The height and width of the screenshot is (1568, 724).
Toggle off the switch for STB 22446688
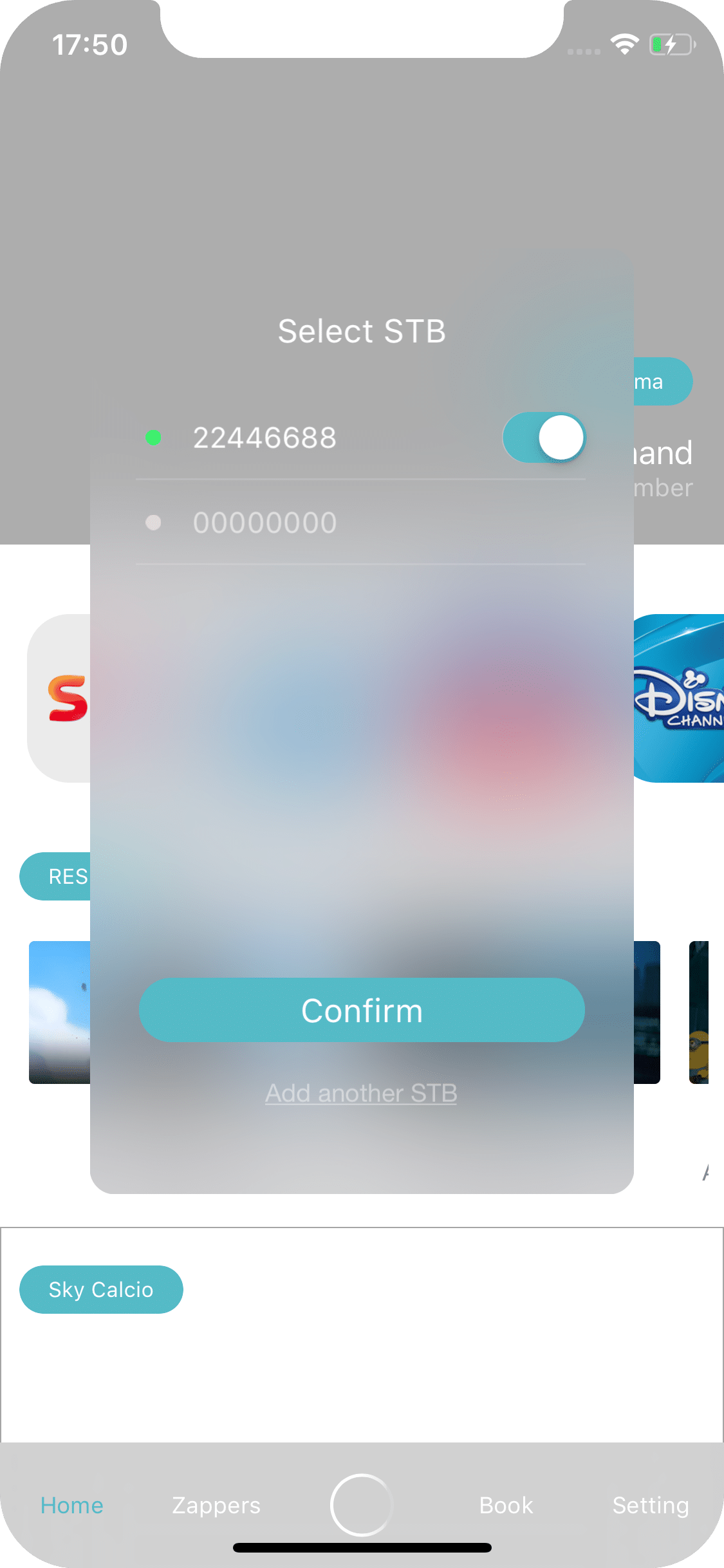(544, 438)
